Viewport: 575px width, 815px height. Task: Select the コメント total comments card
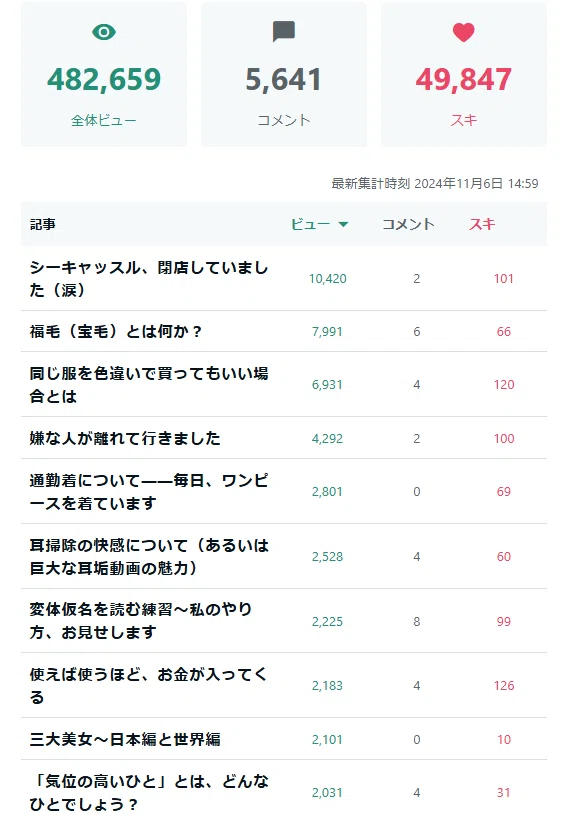pos(284,74)
